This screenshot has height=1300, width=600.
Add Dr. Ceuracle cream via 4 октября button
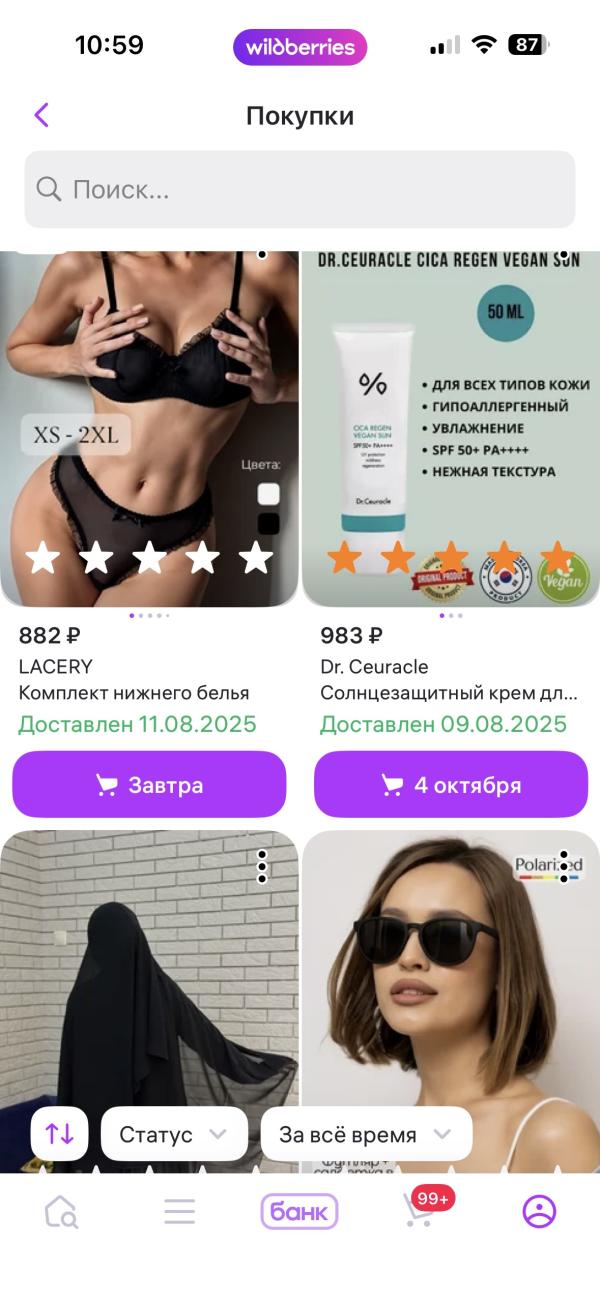[451, 785]
